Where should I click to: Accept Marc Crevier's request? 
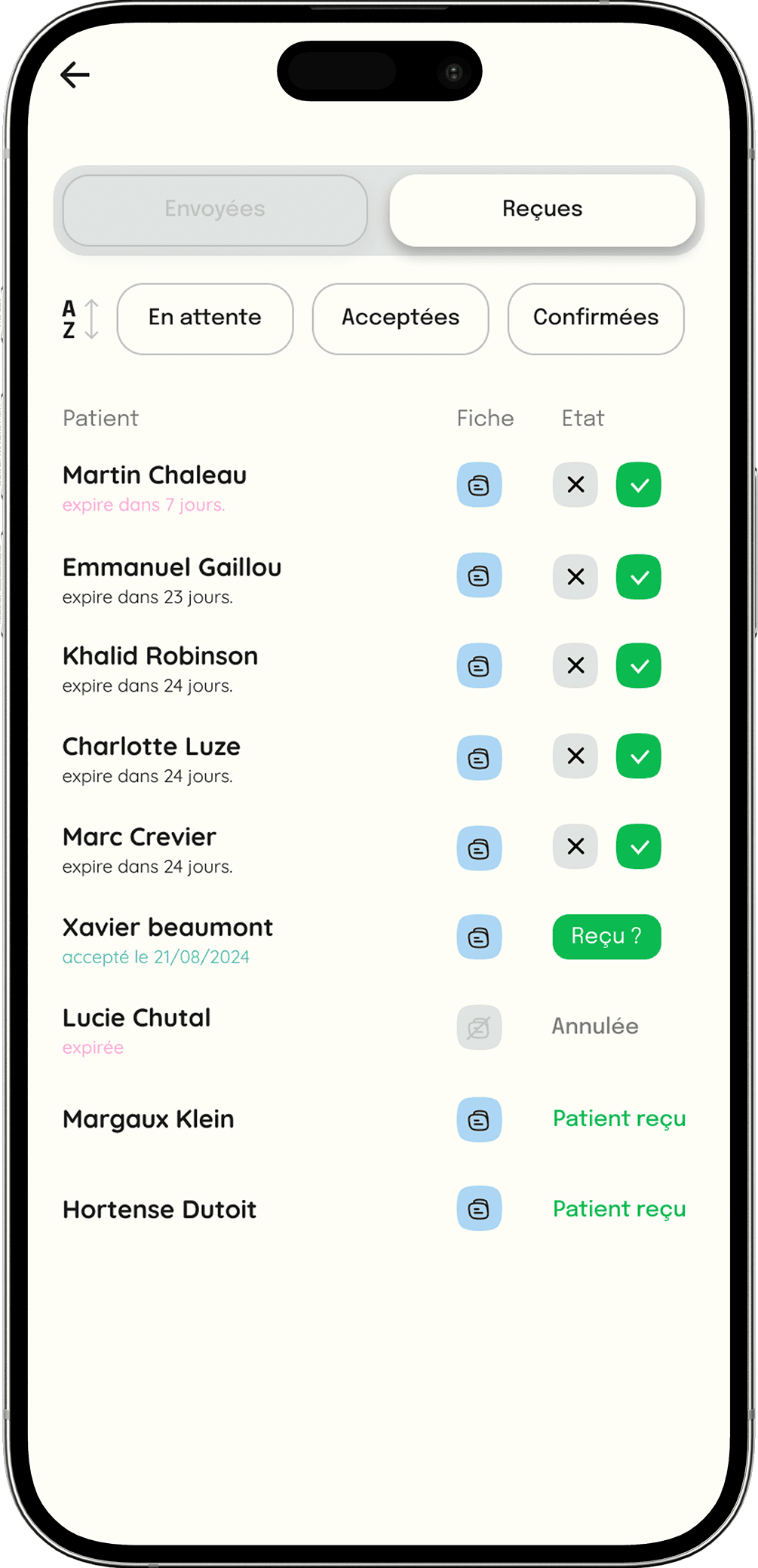click(x=639, y=847)
